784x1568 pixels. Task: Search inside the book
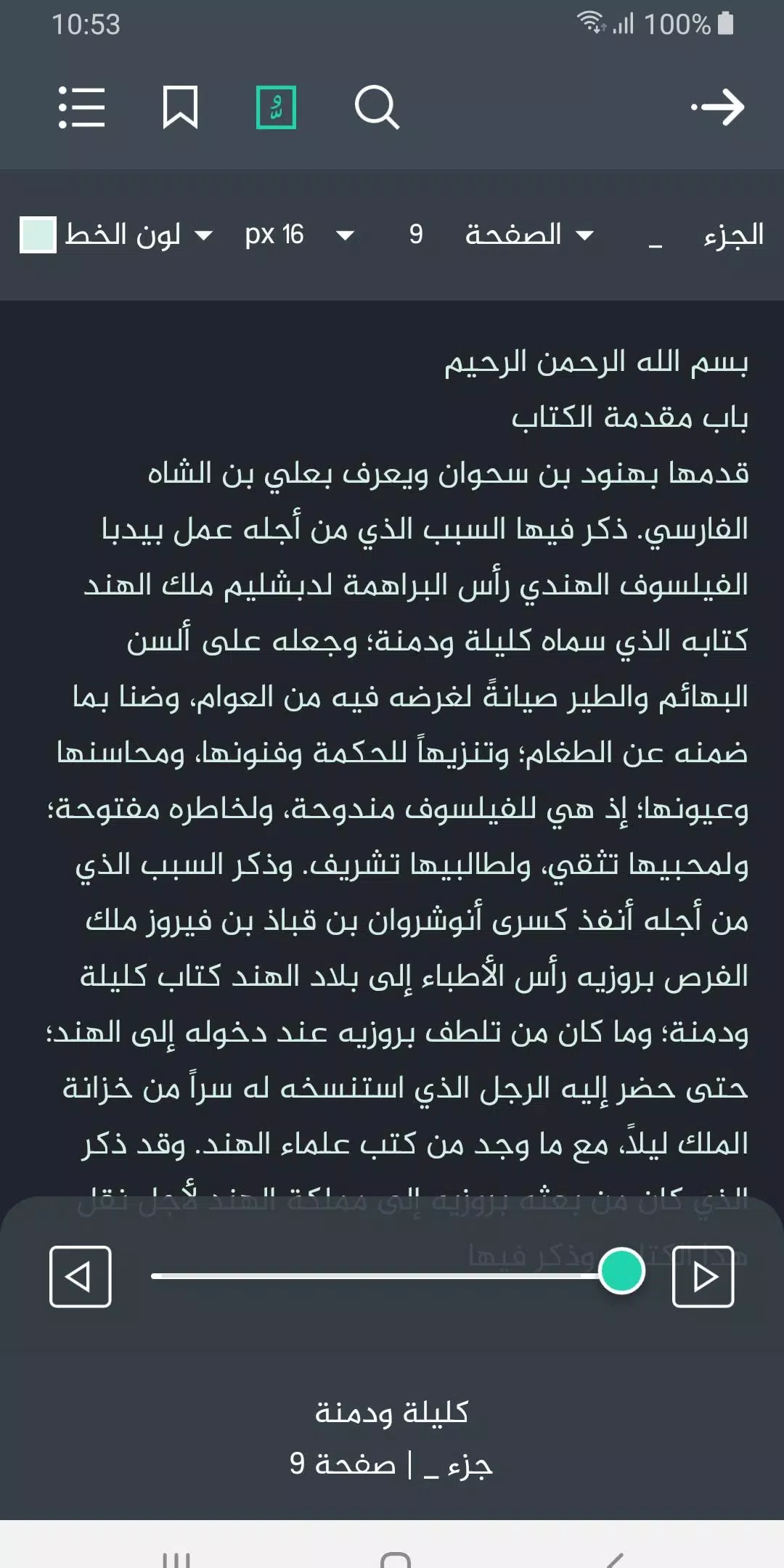[377, 107]
